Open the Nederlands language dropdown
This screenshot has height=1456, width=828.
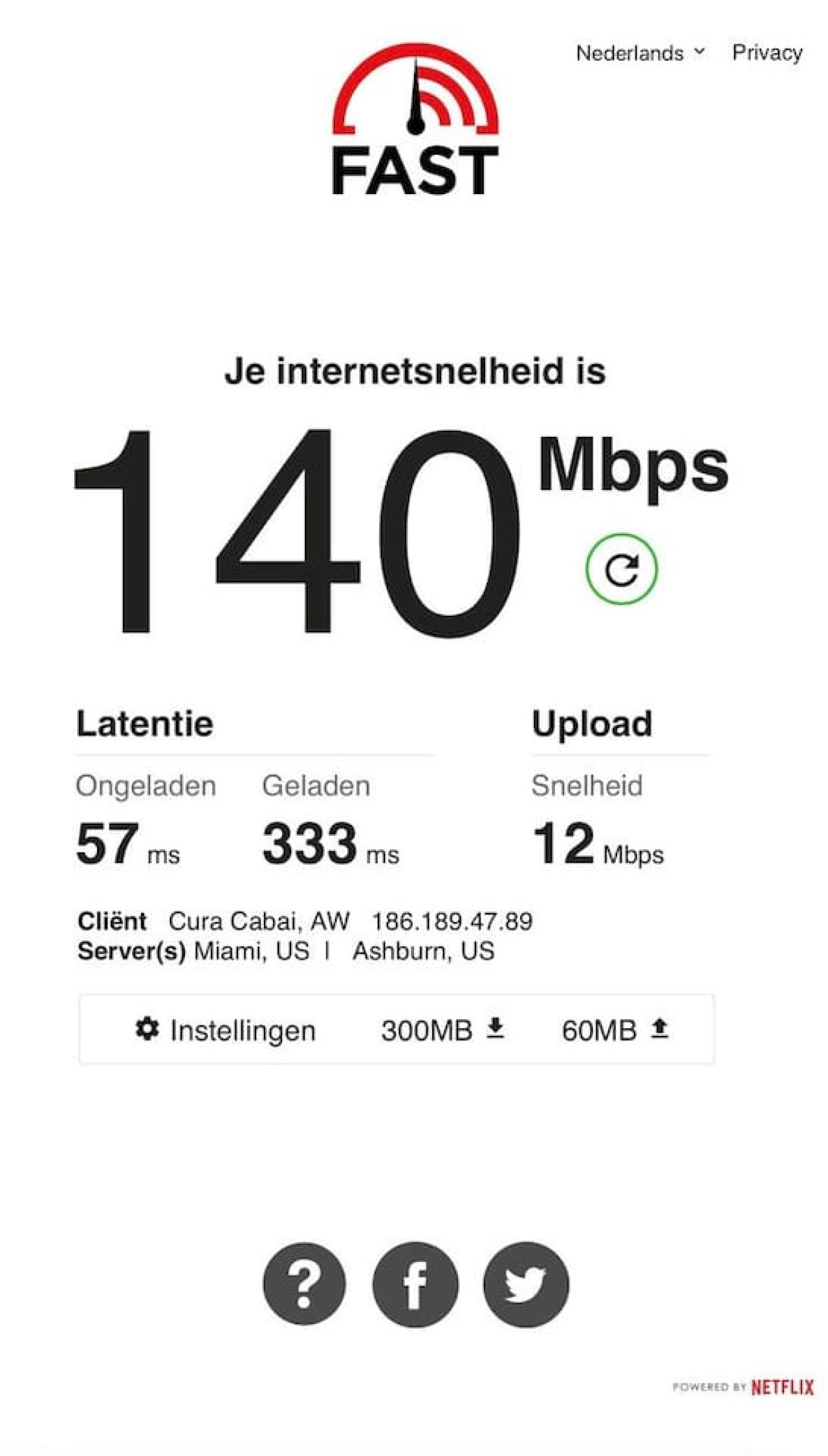coord(640,53)
